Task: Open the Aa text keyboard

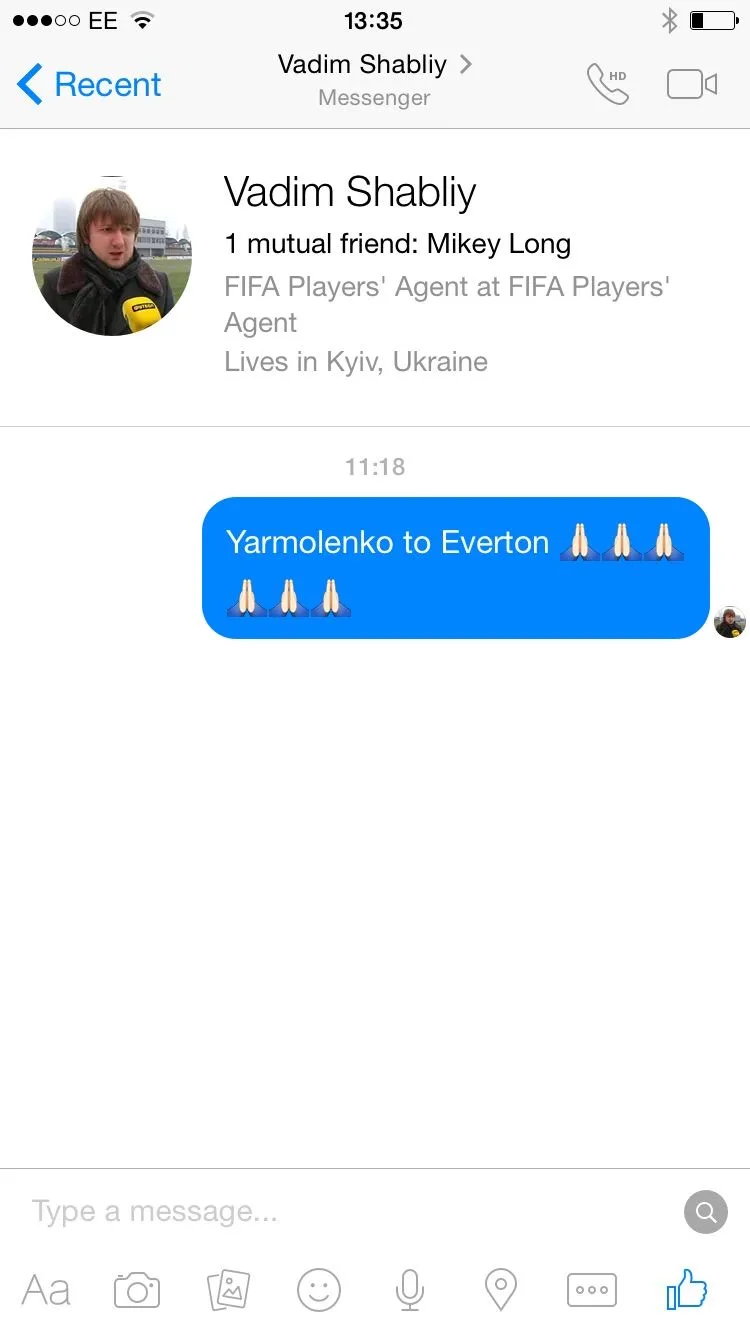Action: [46, 1290]
